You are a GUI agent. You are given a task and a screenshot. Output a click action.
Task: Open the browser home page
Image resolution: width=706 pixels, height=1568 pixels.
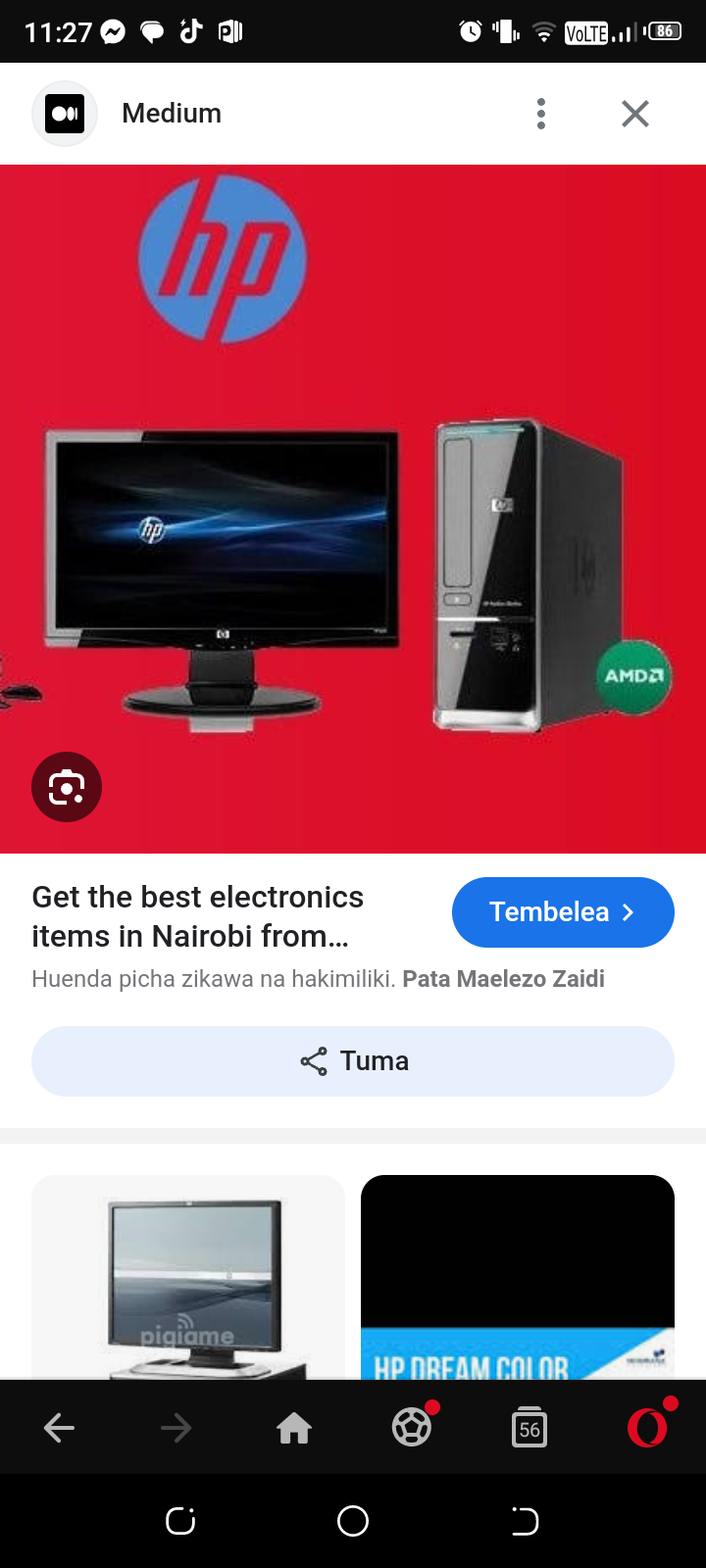pos(294,1429)
